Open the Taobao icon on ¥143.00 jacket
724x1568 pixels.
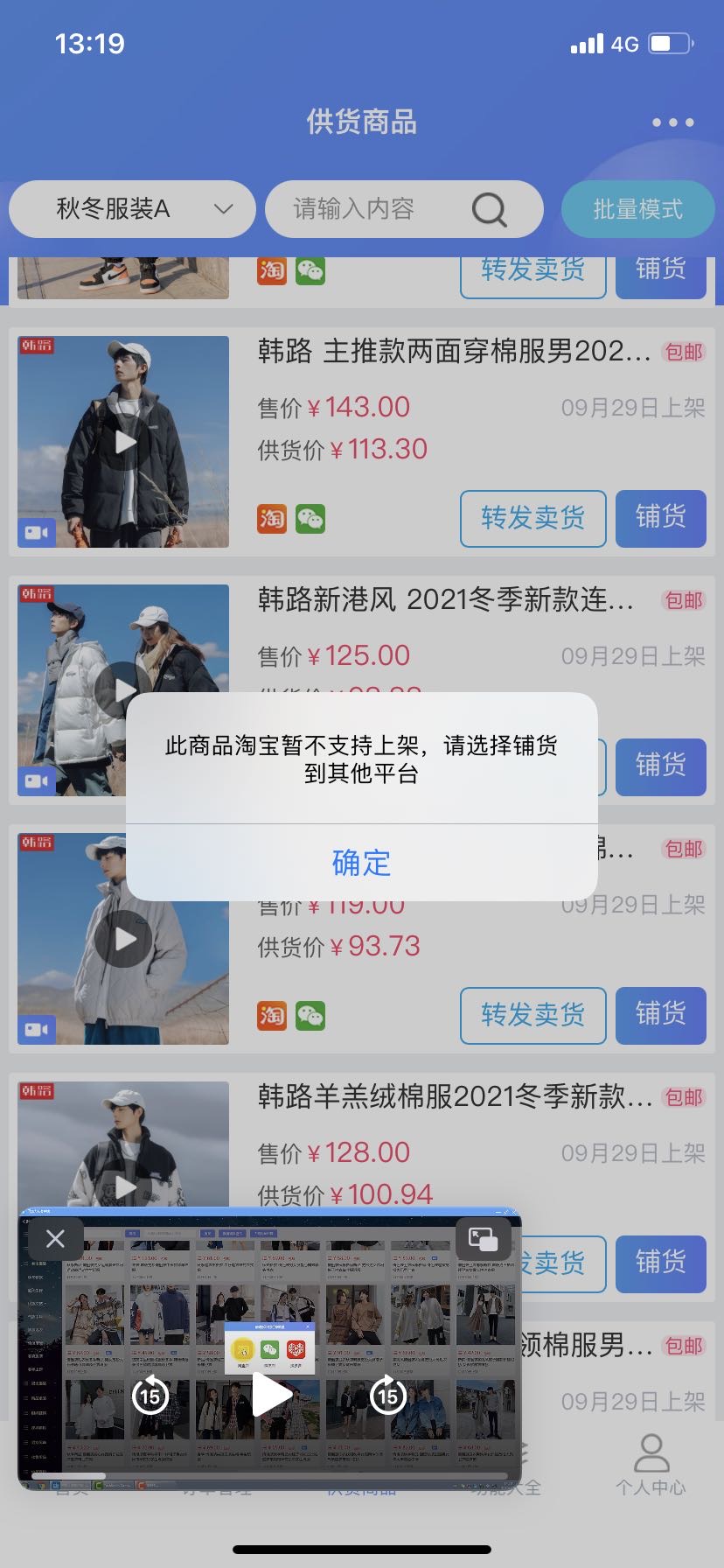(272, 519)
